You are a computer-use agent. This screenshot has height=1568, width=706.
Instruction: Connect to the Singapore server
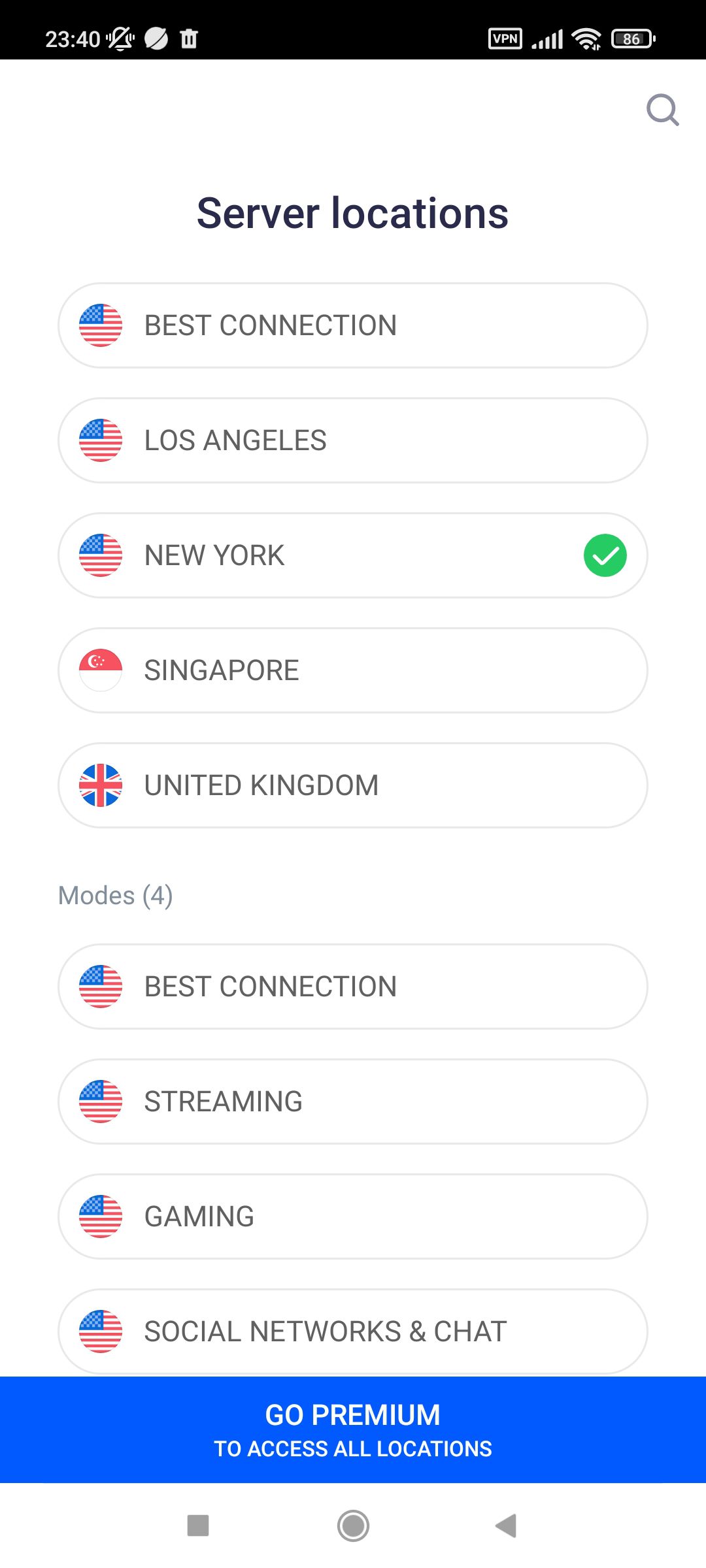[x=353, y=670]
